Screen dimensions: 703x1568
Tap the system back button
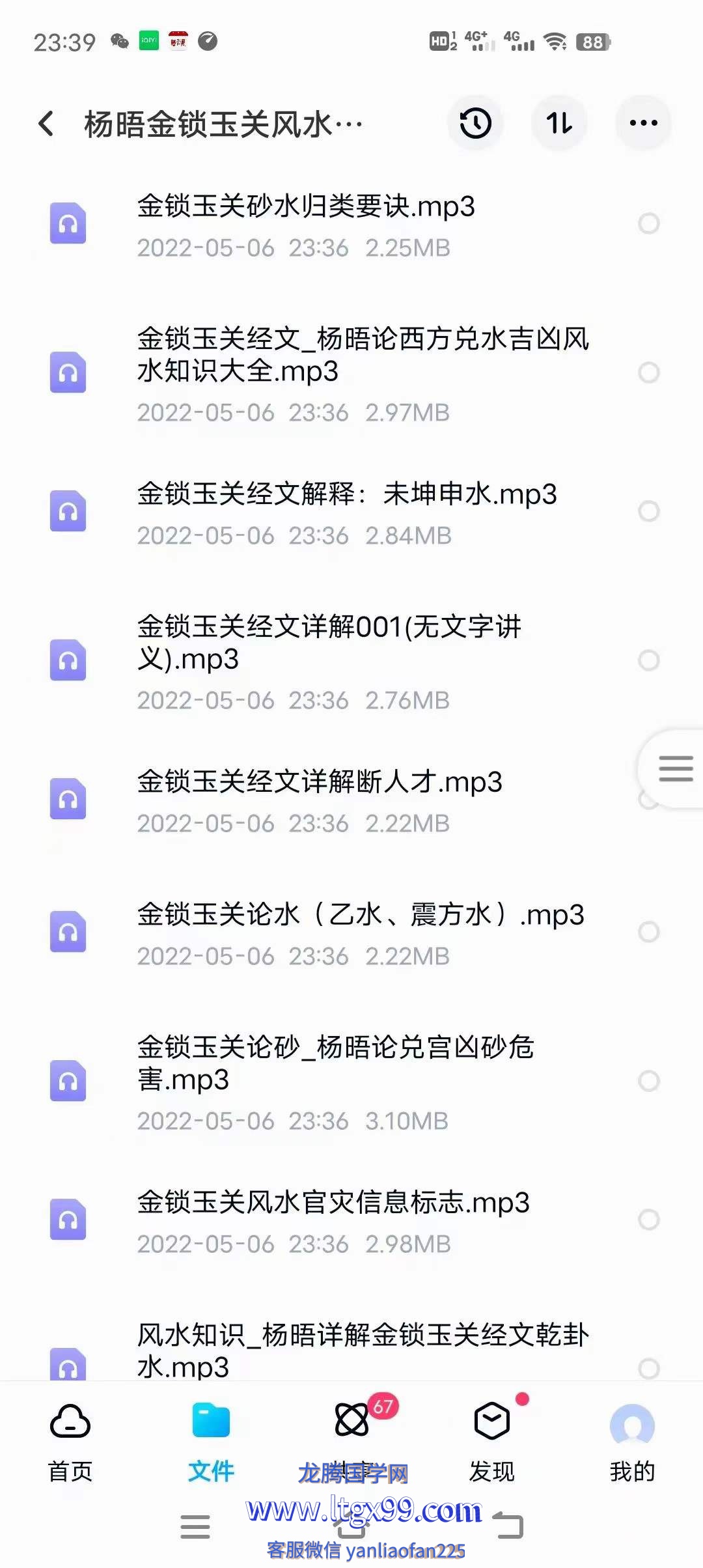point(508,1526)
